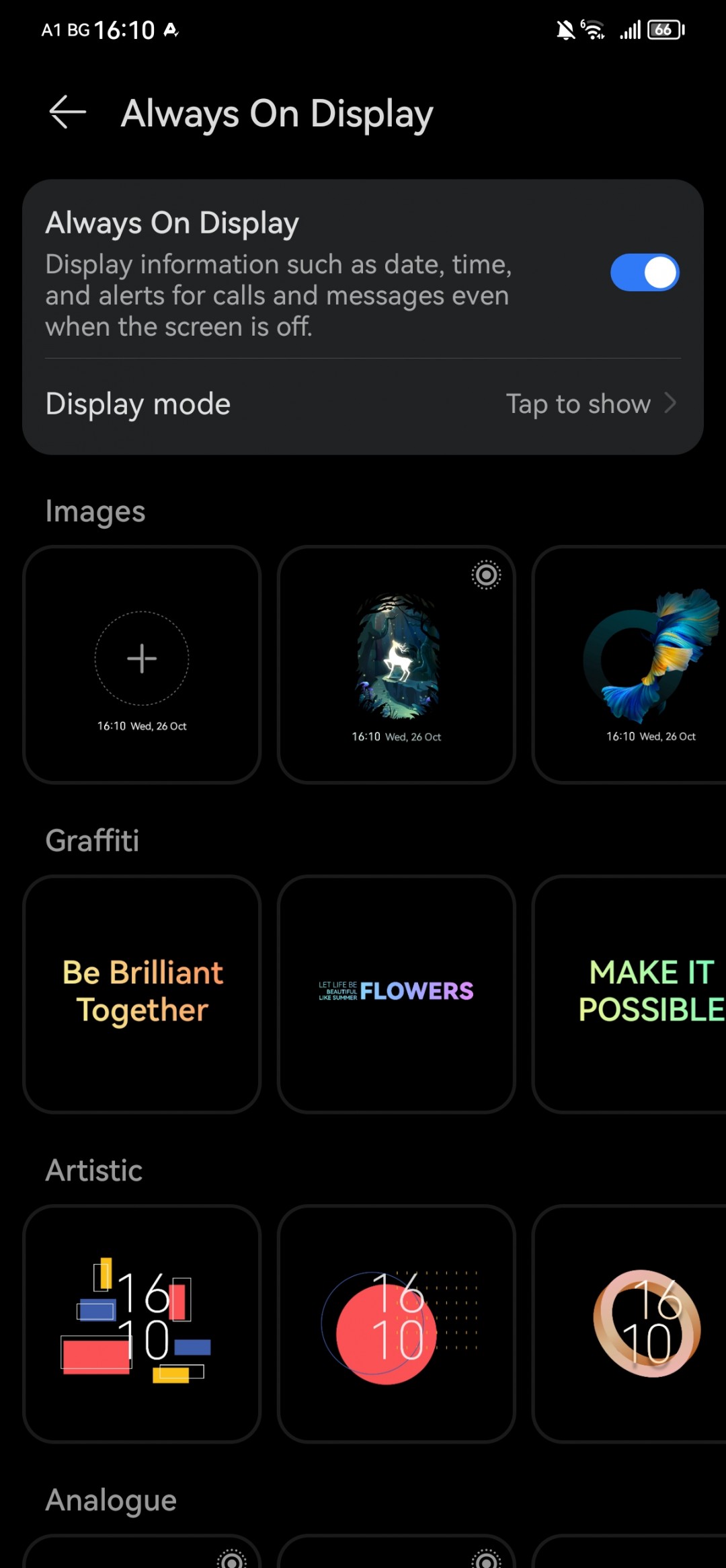Go back from Always On Display

click(68, 112)
